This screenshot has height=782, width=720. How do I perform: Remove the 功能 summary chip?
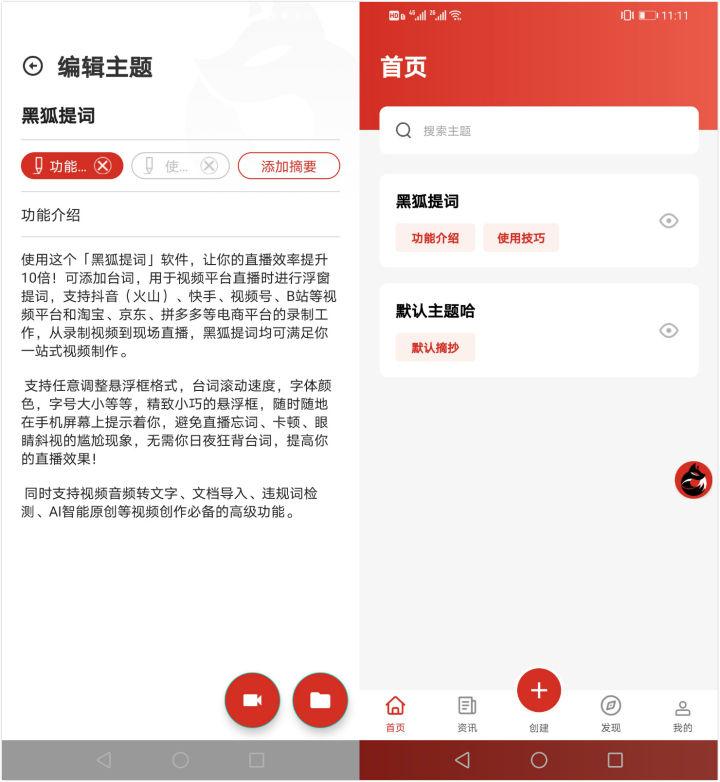click(x=103, y=166)
